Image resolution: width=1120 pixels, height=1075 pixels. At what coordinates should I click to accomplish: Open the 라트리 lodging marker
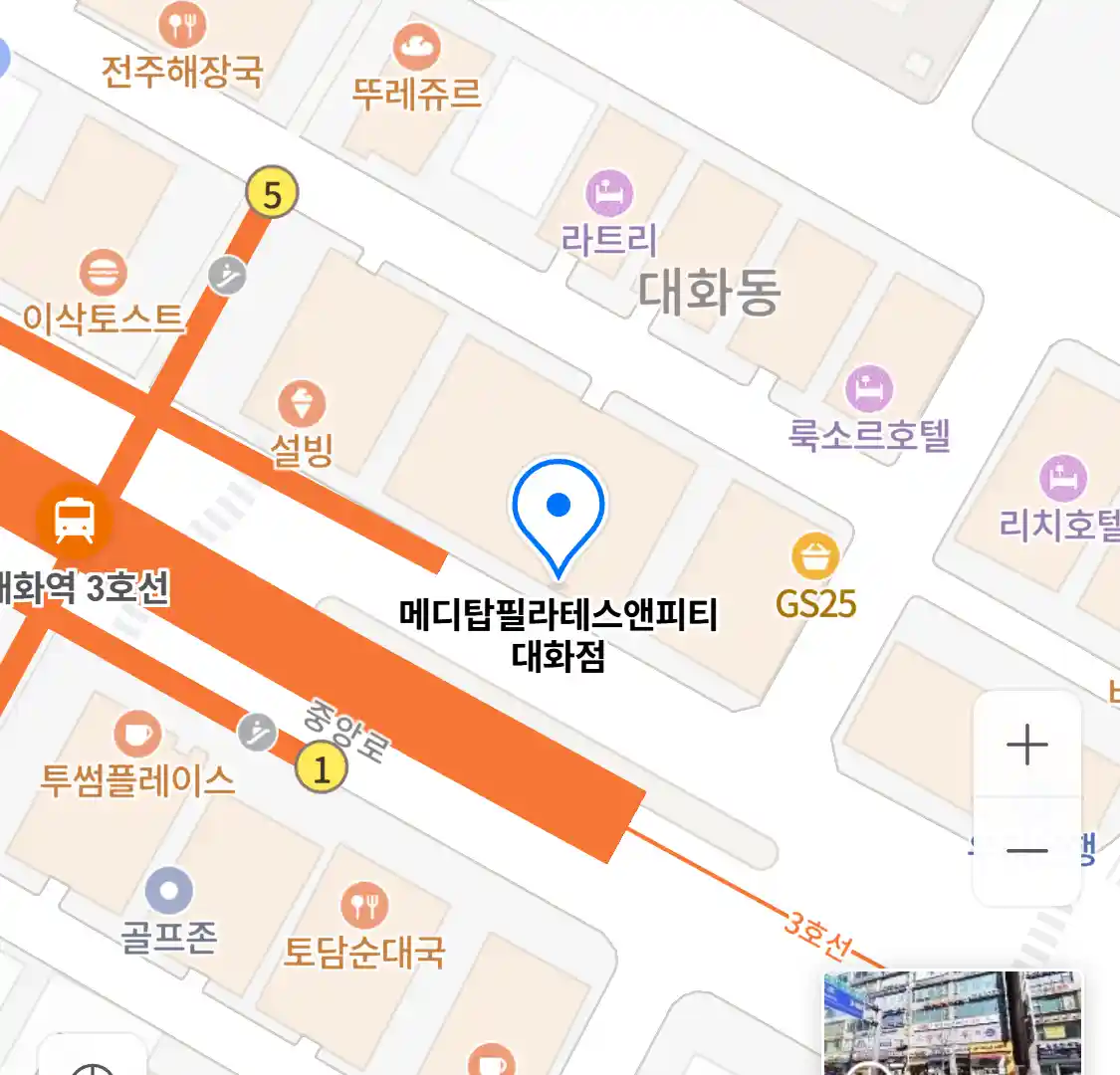609,193
